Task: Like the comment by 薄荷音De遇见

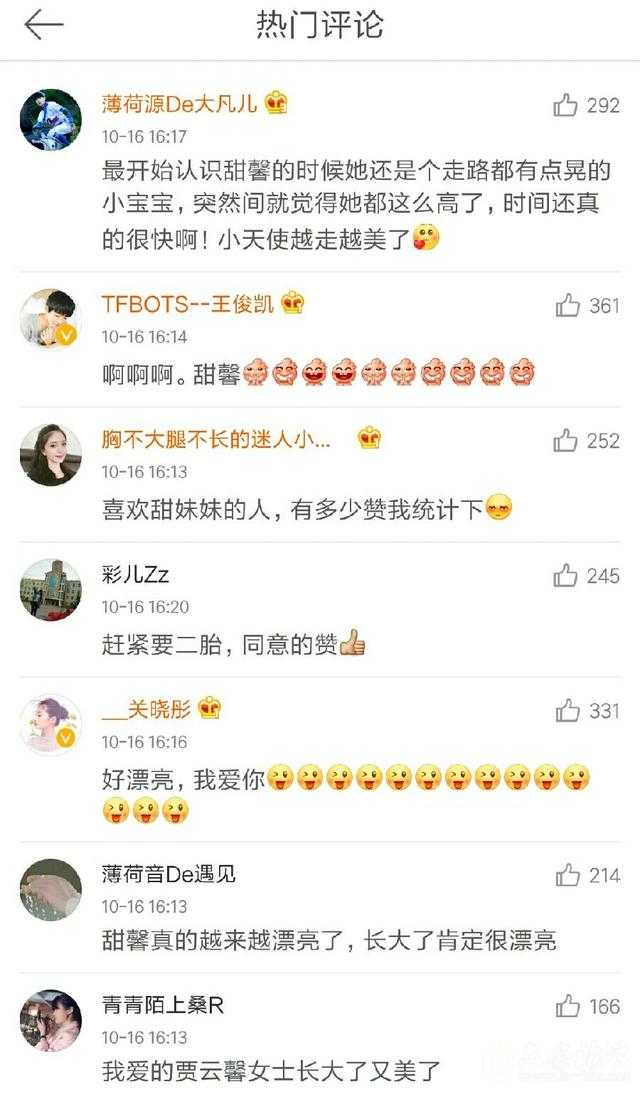Action: coord(568,876)
